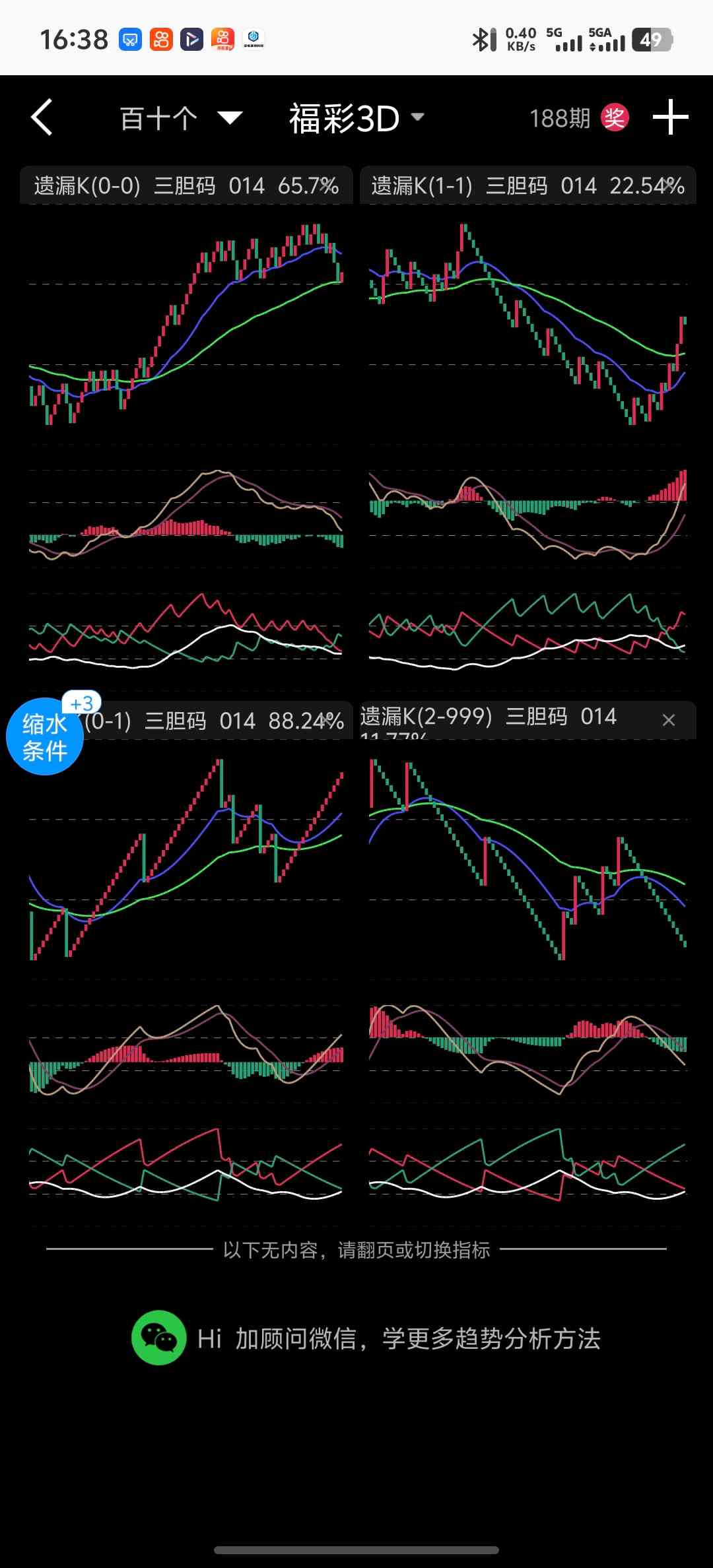The width and height of the screenshot is (713, 1568).
Task: Tap the 缩水条件 floating button
Action: 45,737
